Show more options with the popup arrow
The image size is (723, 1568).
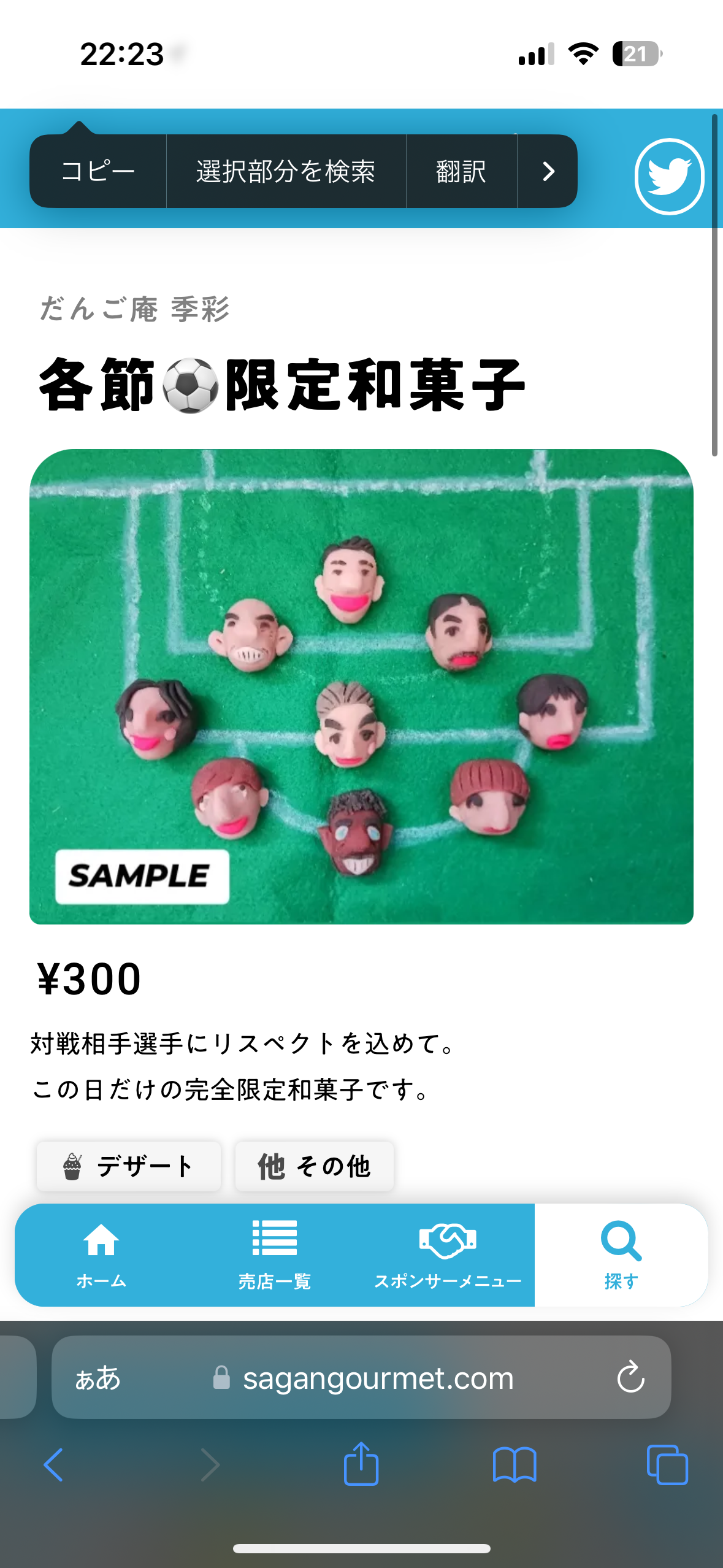548,171
